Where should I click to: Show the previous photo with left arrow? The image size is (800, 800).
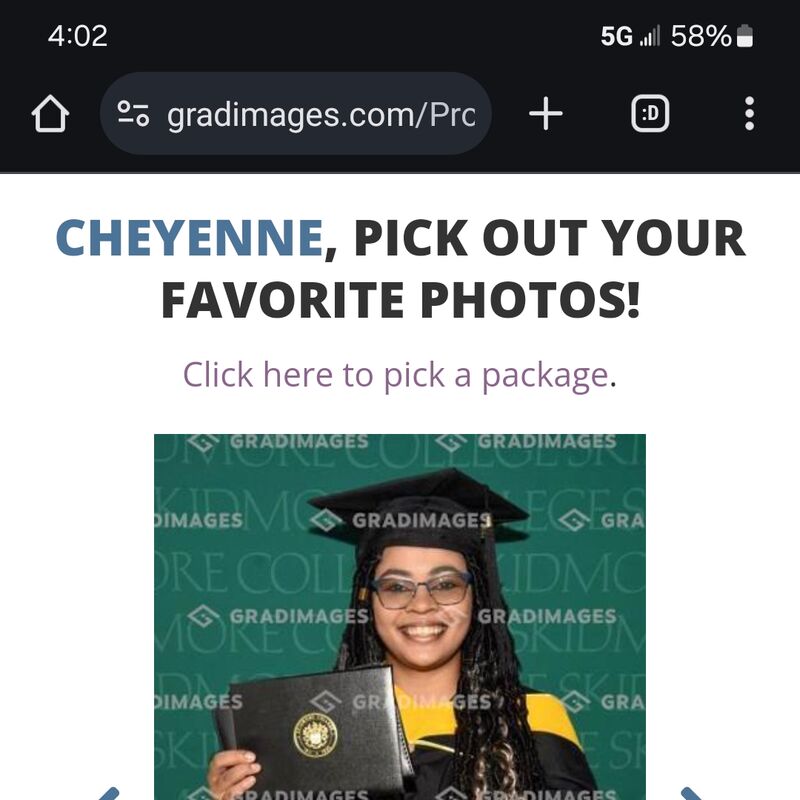[x=108, y=793]
